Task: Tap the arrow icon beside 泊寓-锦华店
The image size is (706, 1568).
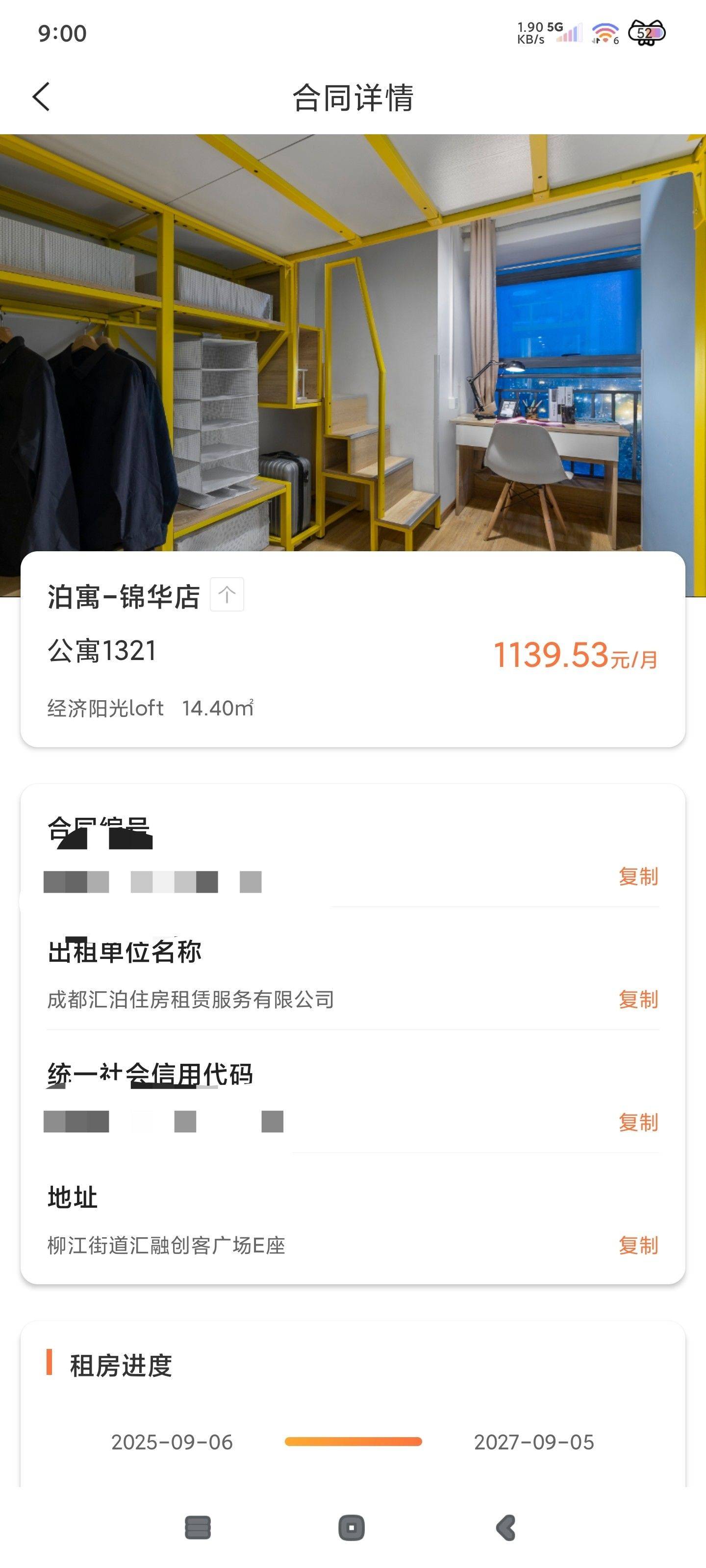Action: pyautogui.click(x=227, y=595)
